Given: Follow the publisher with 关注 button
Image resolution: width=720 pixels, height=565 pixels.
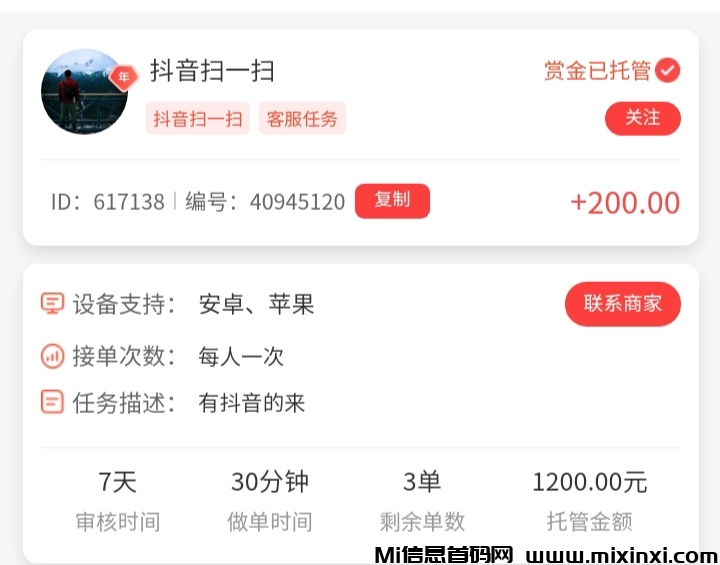Looking at the screenshot, I should [x=642, y=118].
